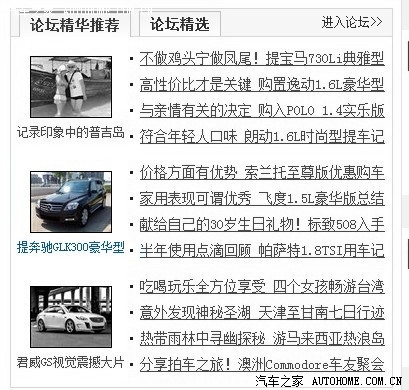The image size is (409, 390).
Task: Open the 标致508入手 birthday gift post
Action: tap(262, 224)
